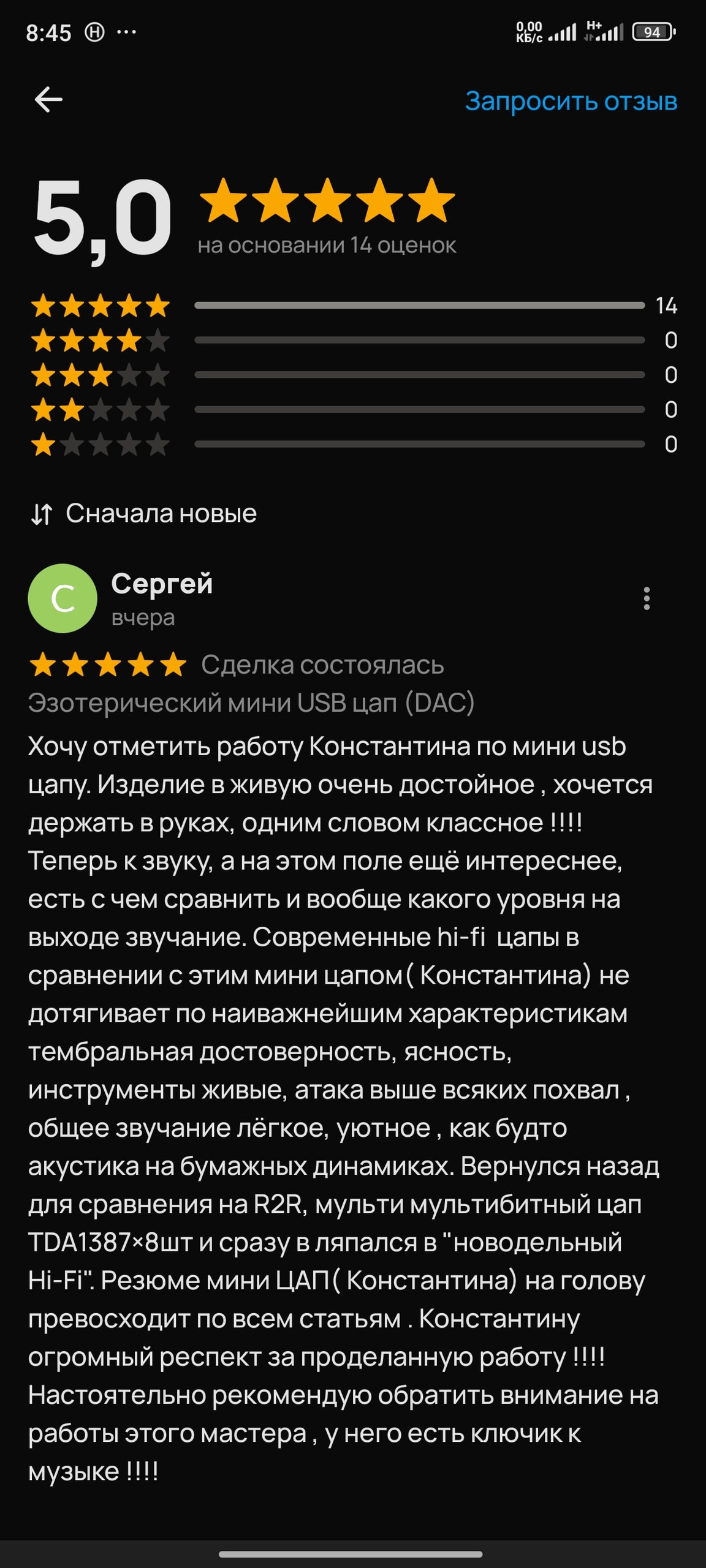
Task: Open the Сначала новые sorting options
Action: coord(144,513)
